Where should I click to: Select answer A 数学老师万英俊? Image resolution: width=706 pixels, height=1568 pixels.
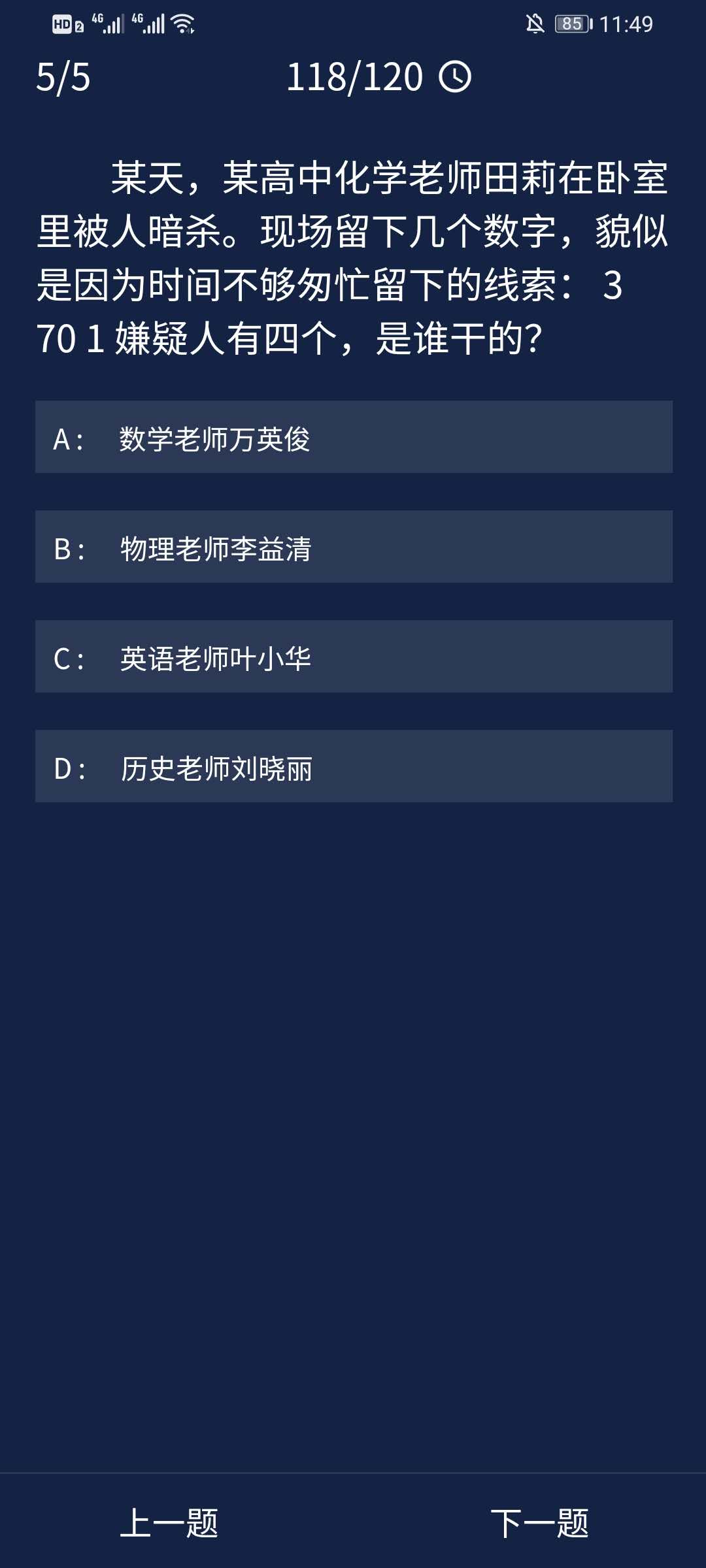coord(353,437)
